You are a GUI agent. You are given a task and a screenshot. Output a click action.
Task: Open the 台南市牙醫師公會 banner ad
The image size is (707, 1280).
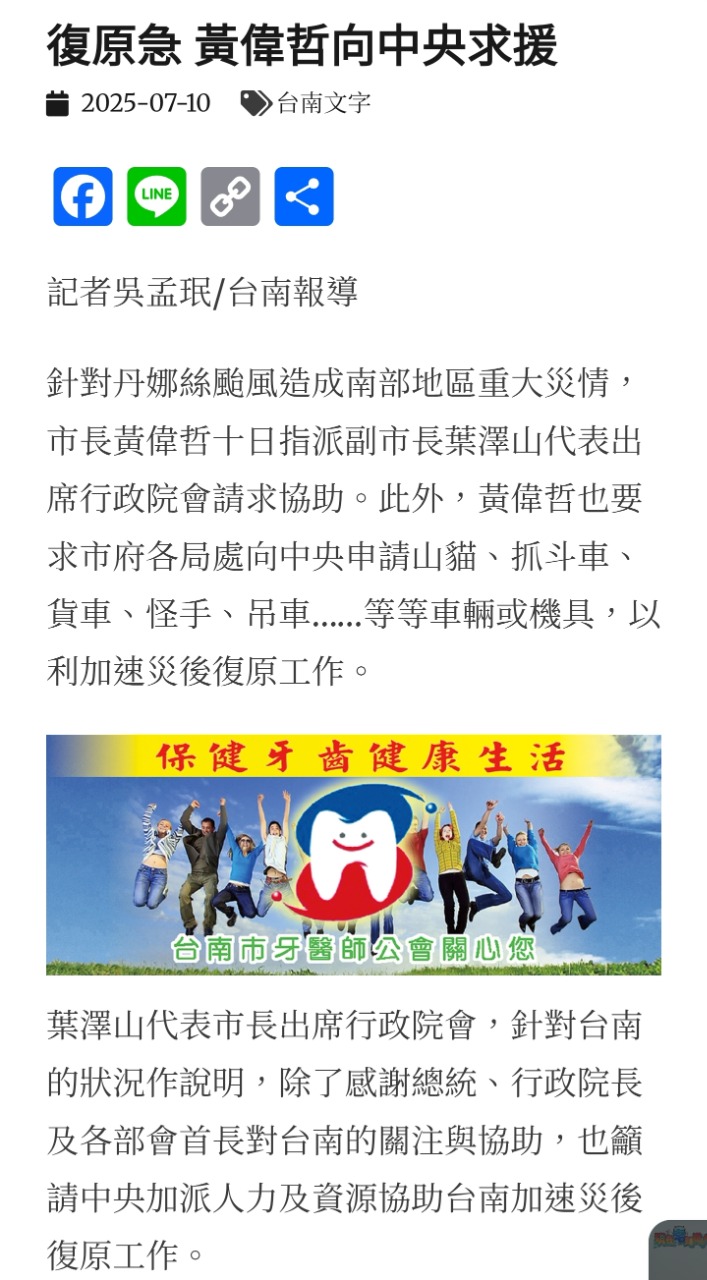click(x=353, y=855)
